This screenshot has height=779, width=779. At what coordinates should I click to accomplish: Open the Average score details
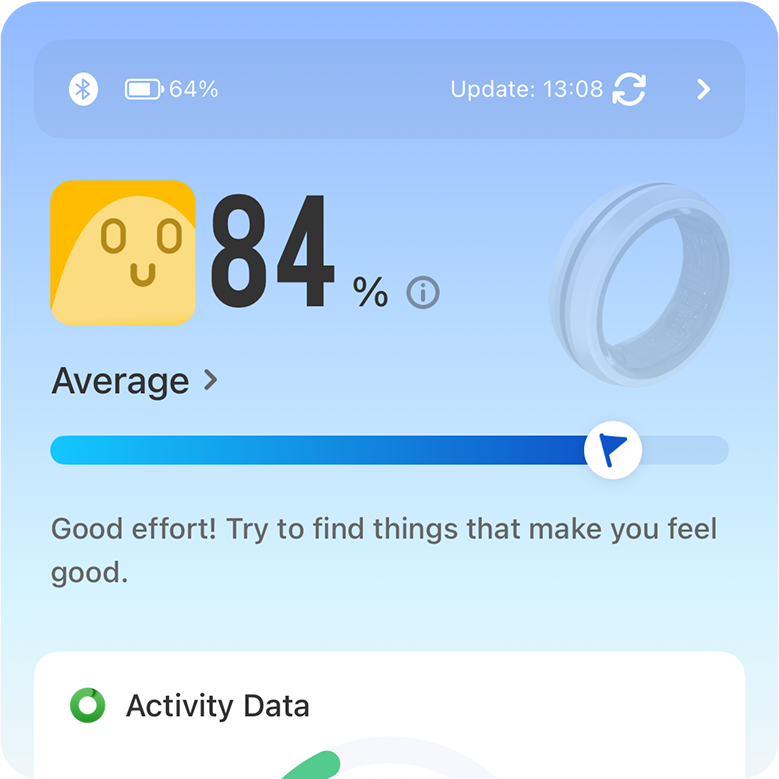click(x=135, y=381)
